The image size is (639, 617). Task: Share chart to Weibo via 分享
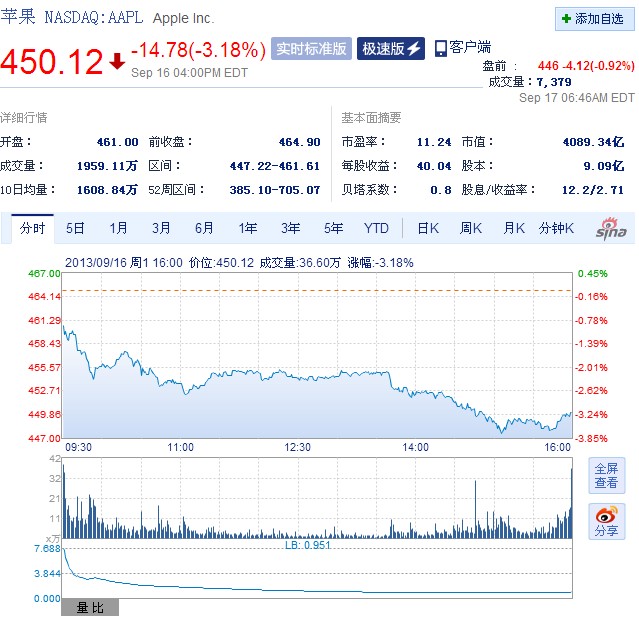[x=606, y=521]
